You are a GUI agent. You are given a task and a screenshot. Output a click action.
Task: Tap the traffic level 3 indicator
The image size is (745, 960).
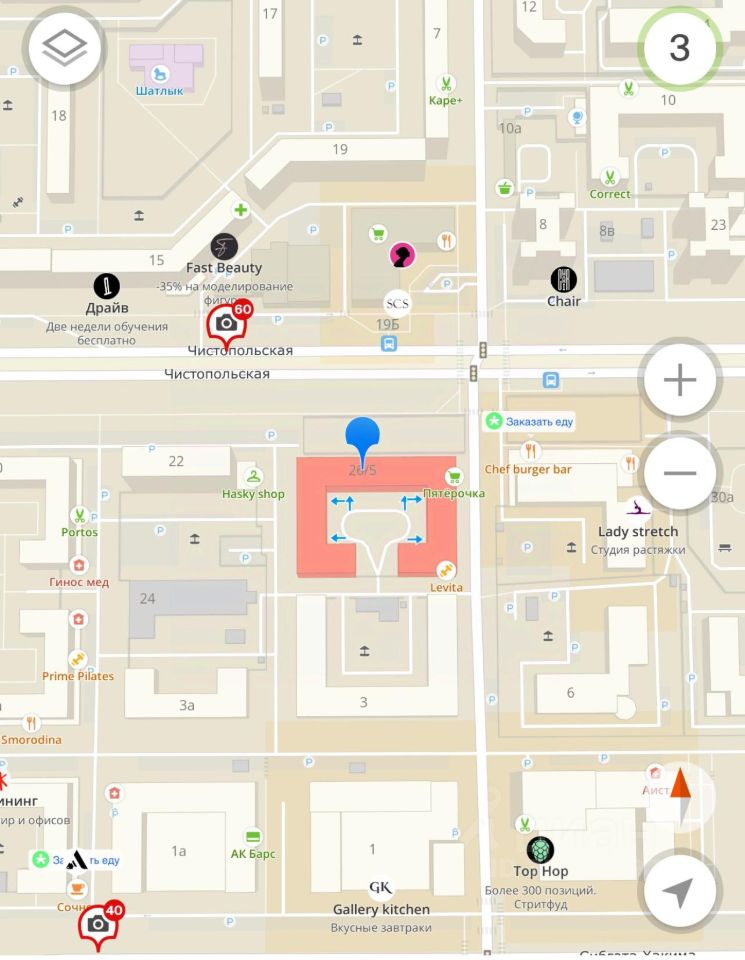pos(679,47)
